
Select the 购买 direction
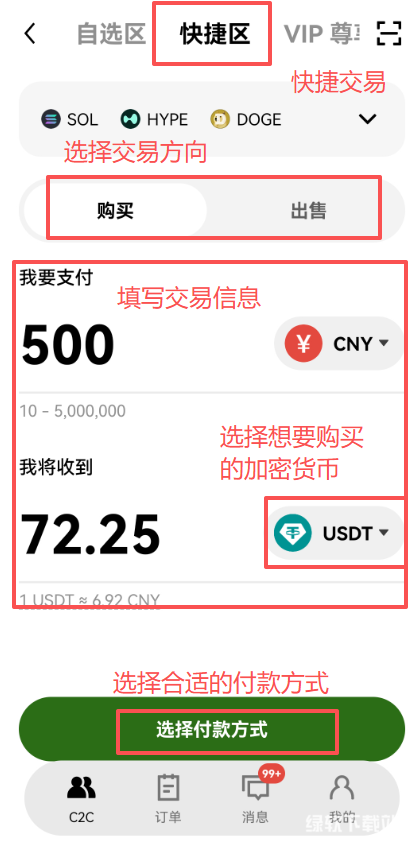tap(115, 210)
